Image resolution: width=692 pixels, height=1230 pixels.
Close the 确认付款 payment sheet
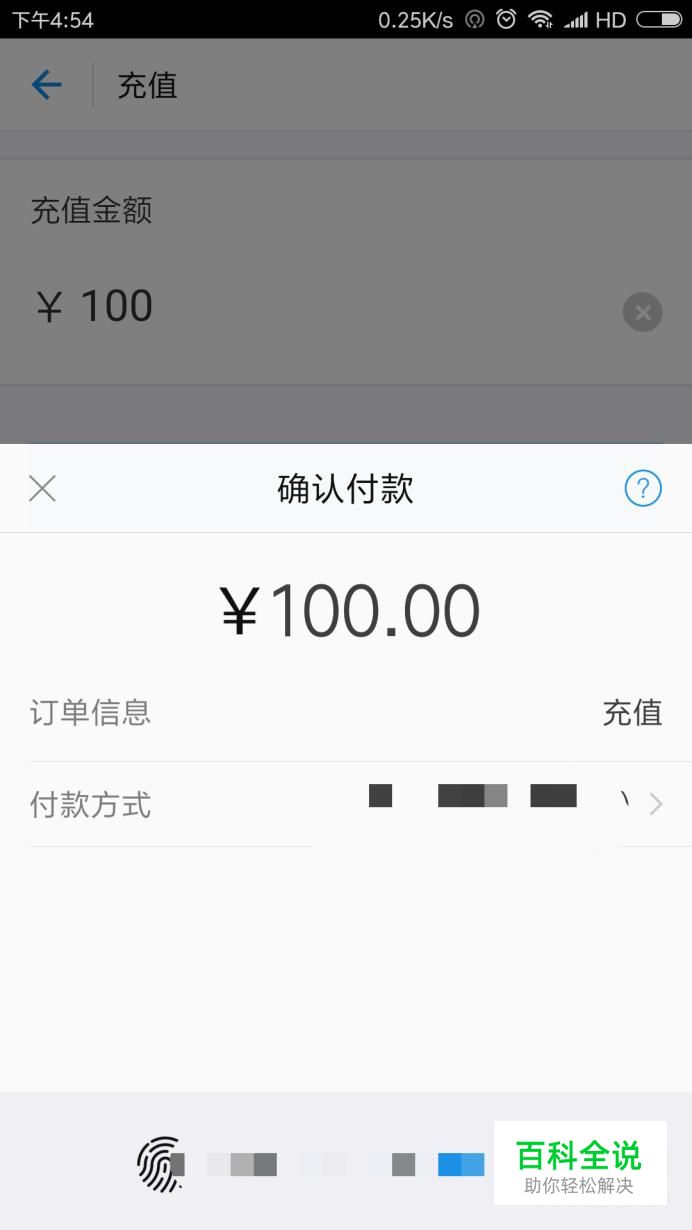click(x=42, y=489)
